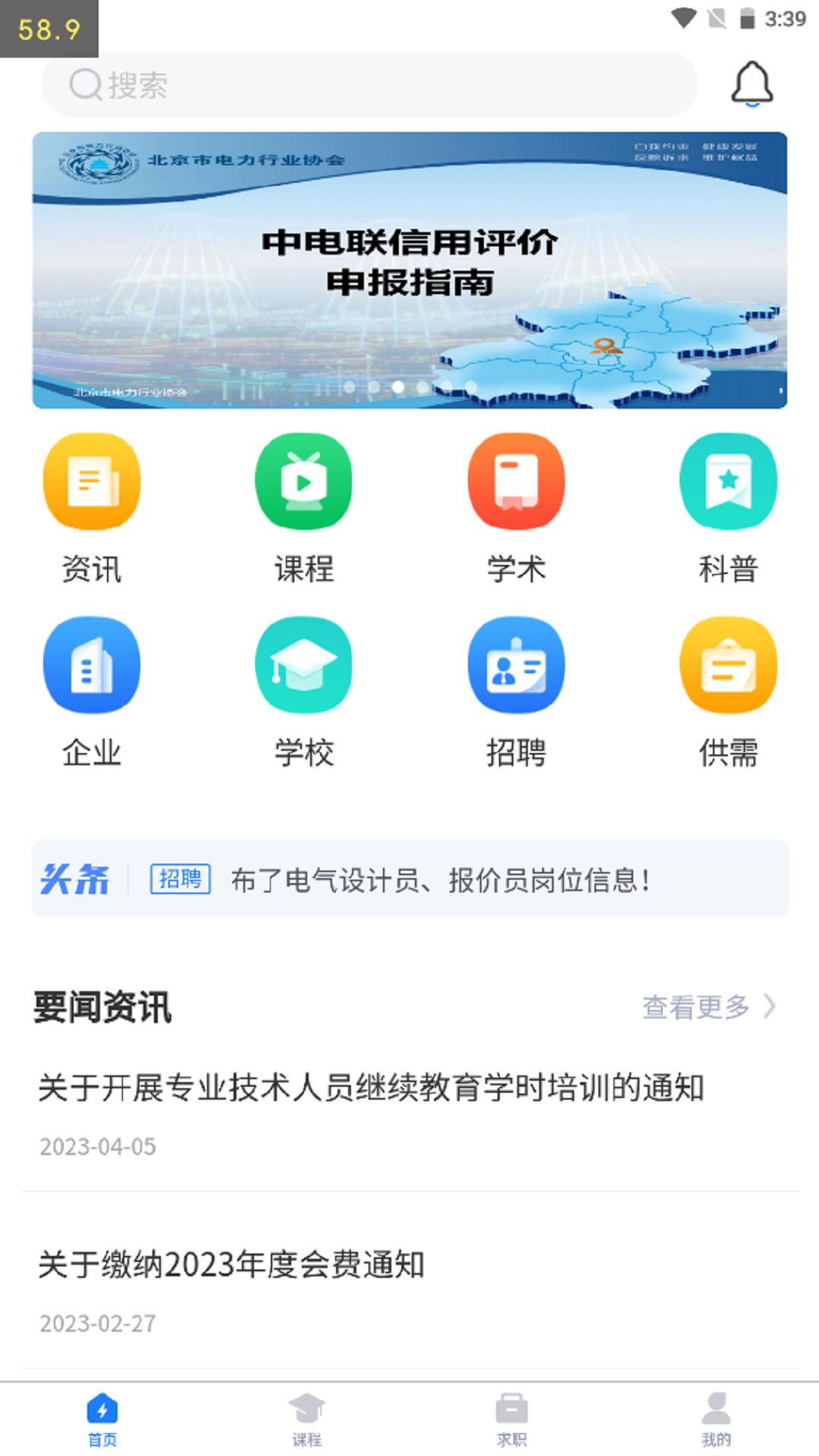This screenshot has height=1456, width=819.
Task: Select a carousel page indicator dot
Action: click(397, 387)
